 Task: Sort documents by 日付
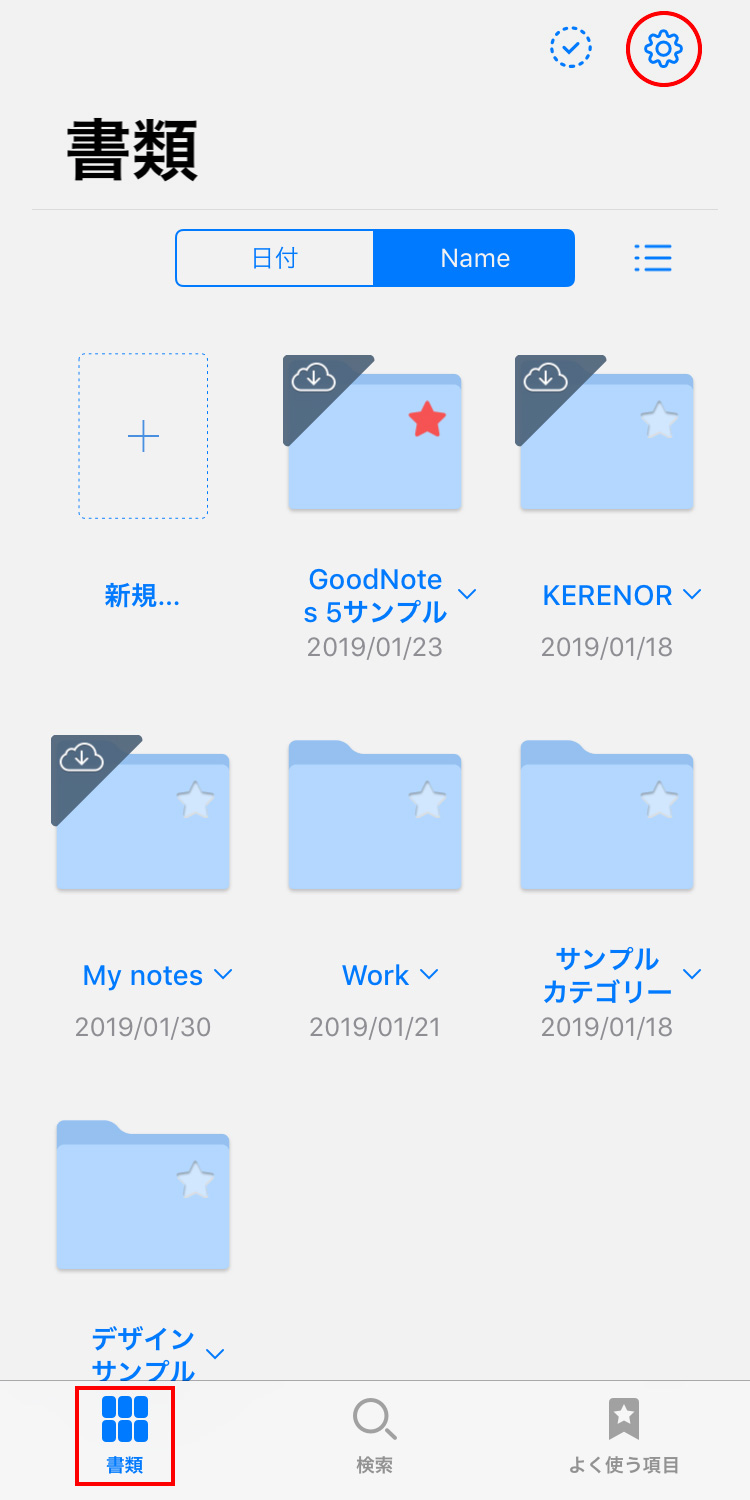275,258
